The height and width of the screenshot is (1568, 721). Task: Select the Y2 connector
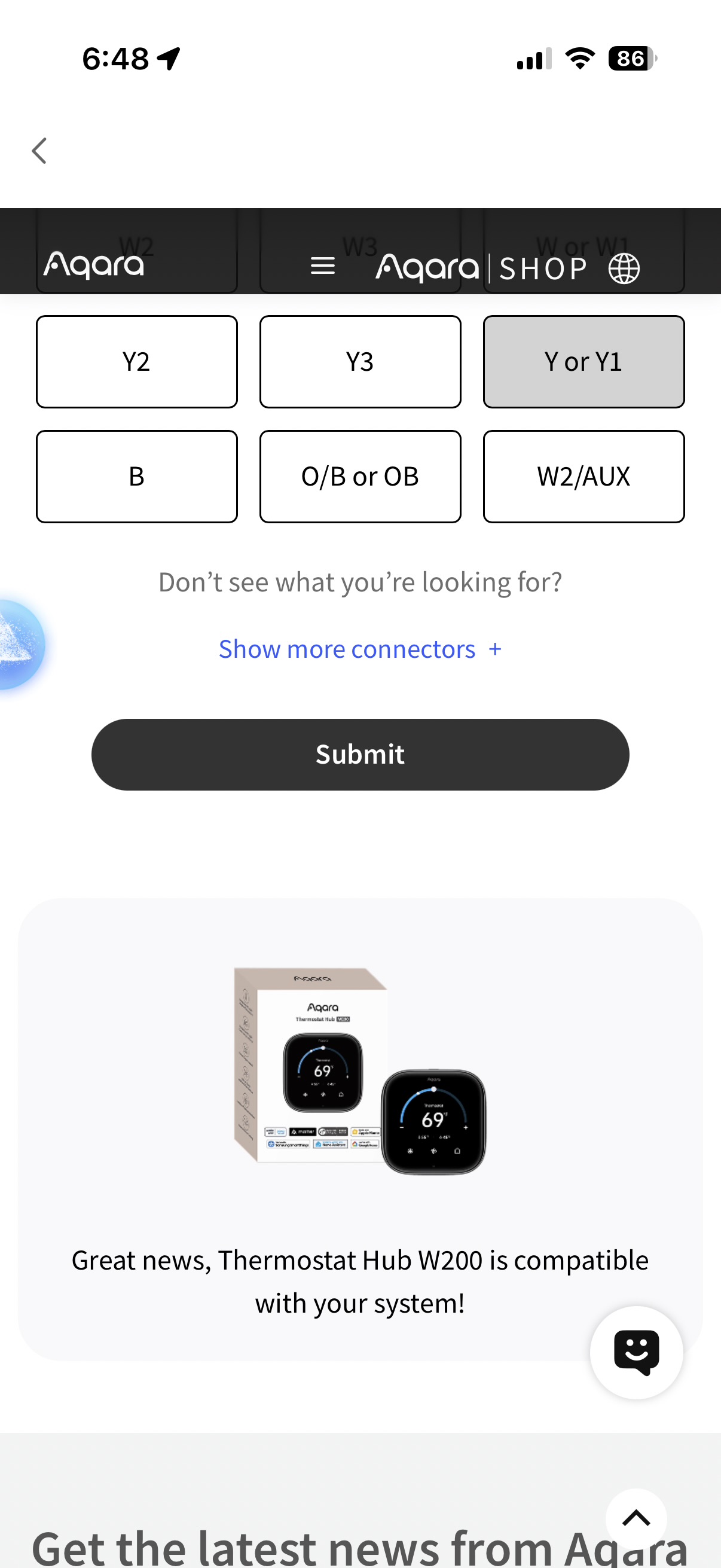(x=136, y=362)
